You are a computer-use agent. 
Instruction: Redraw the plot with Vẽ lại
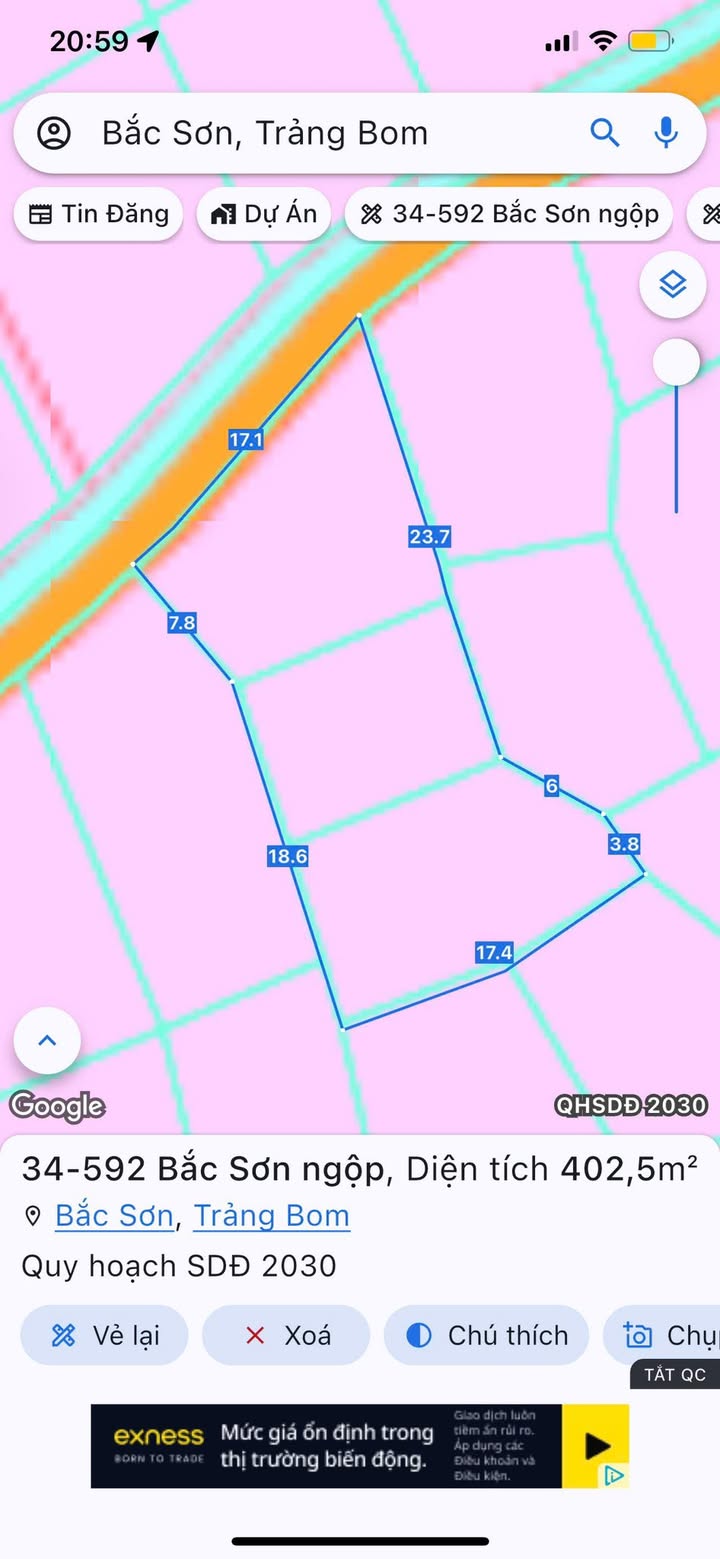(105, 1335)
